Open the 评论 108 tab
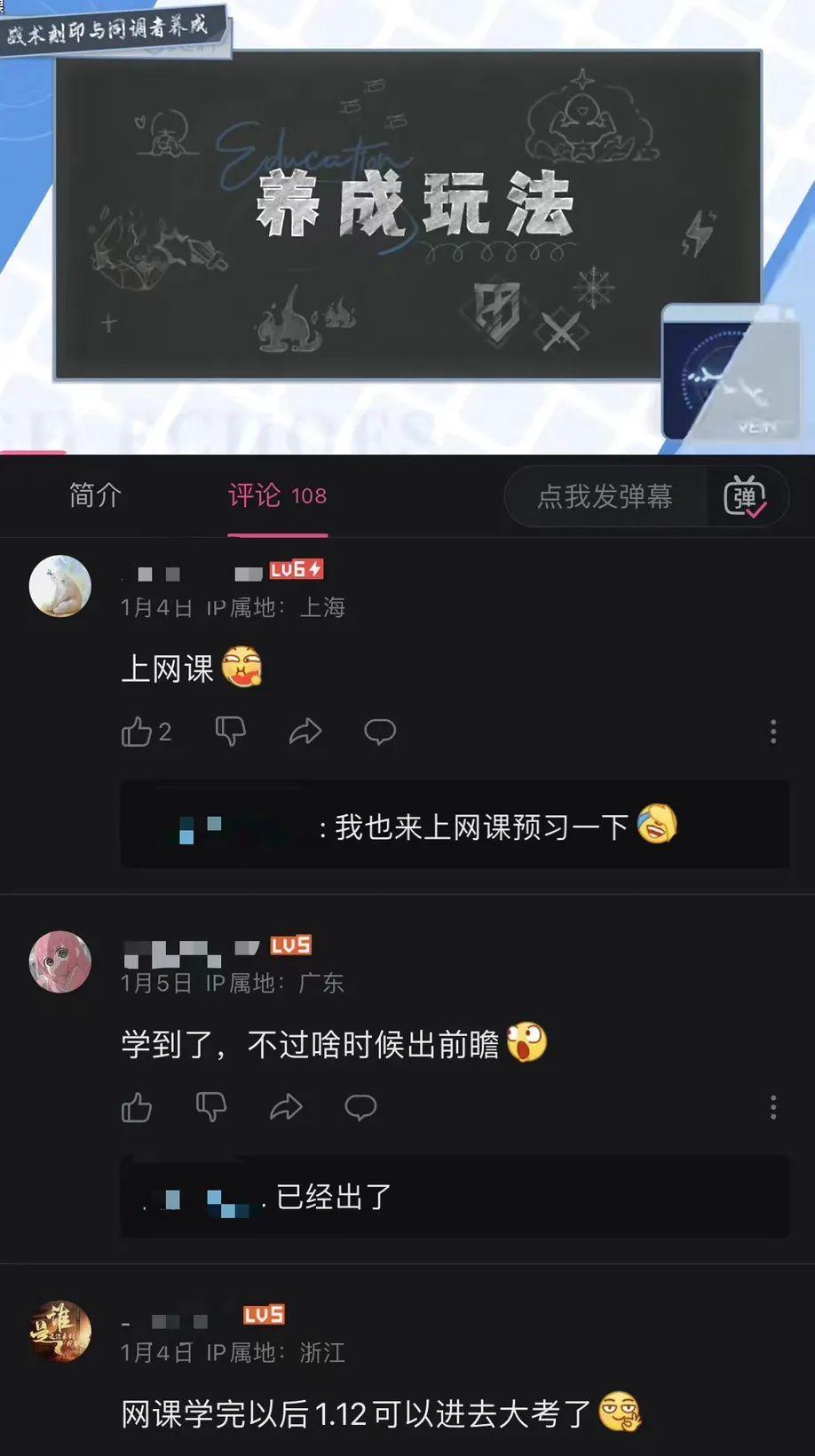815x1456 pixels. click(277, 495)
